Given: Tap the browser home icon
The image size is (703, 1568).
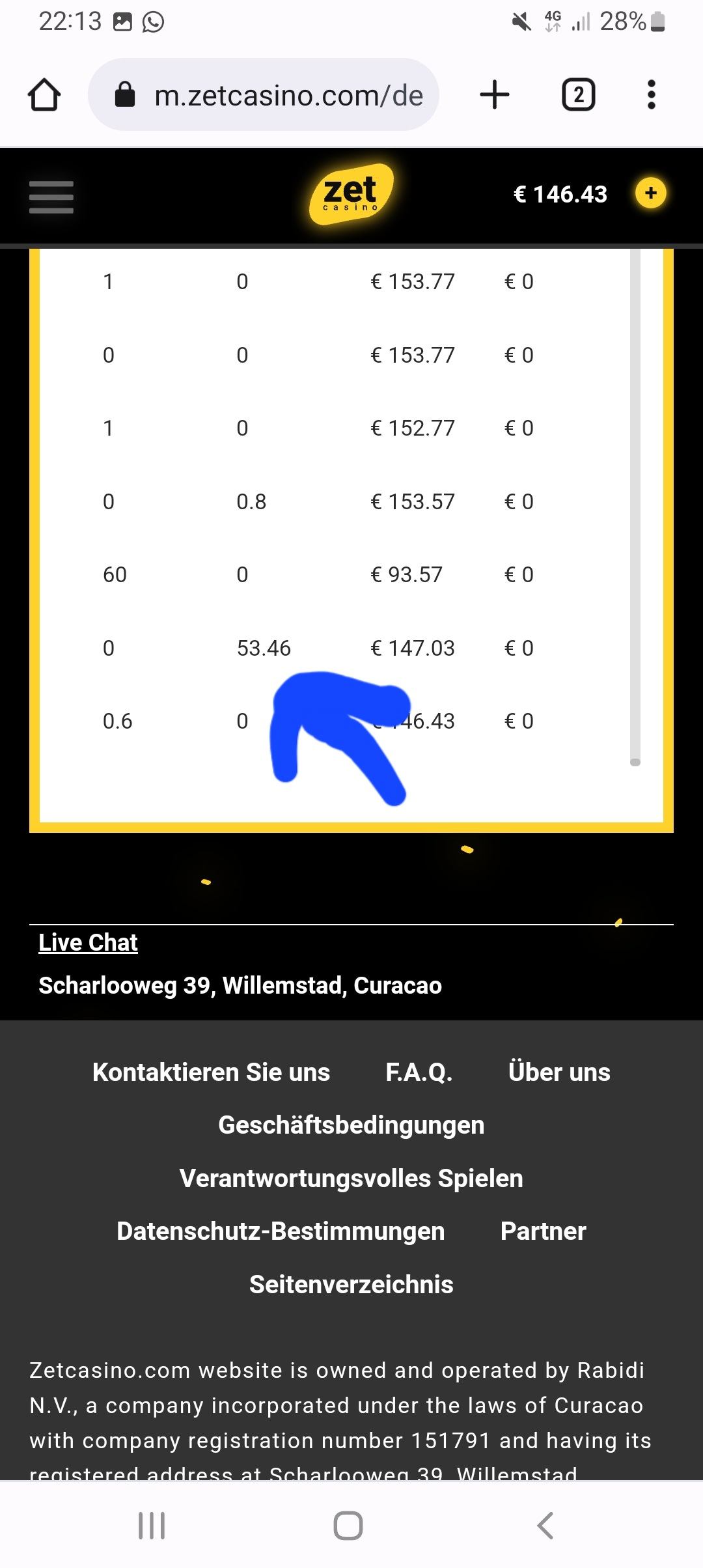Looking at the screenshot, I should tap(44, 94).
